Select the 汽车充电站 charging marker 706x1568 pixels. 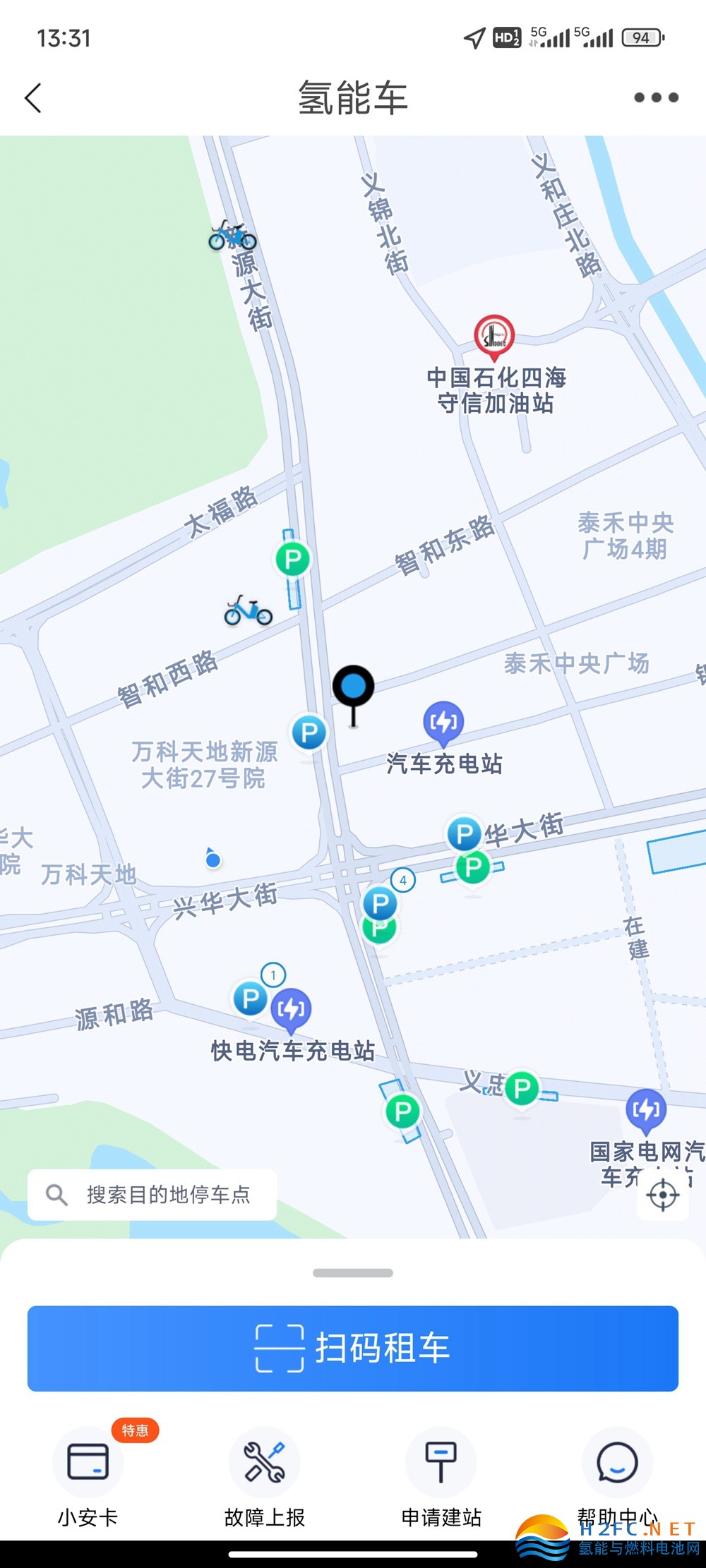tap(443, 722)
